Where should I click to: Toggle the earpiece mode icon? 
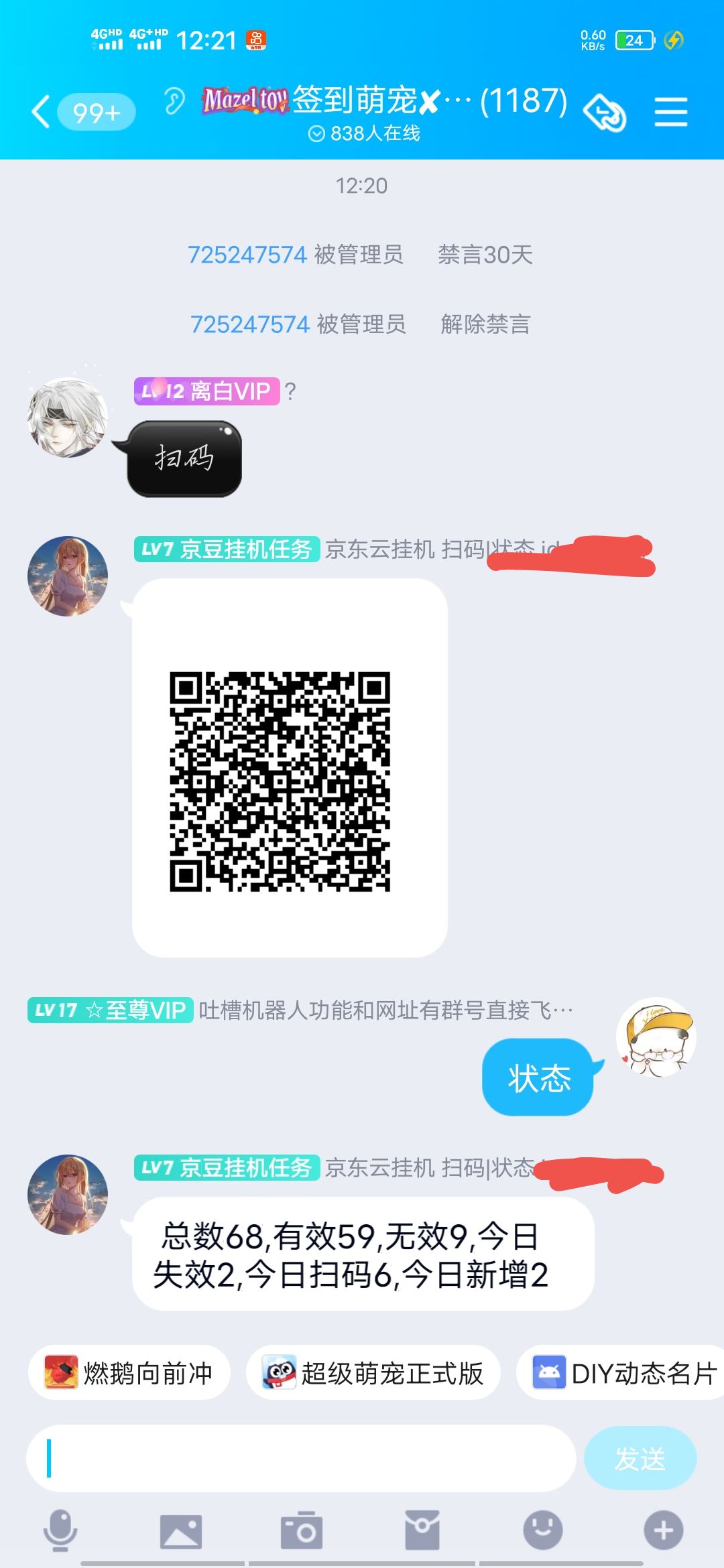(174, 101)
